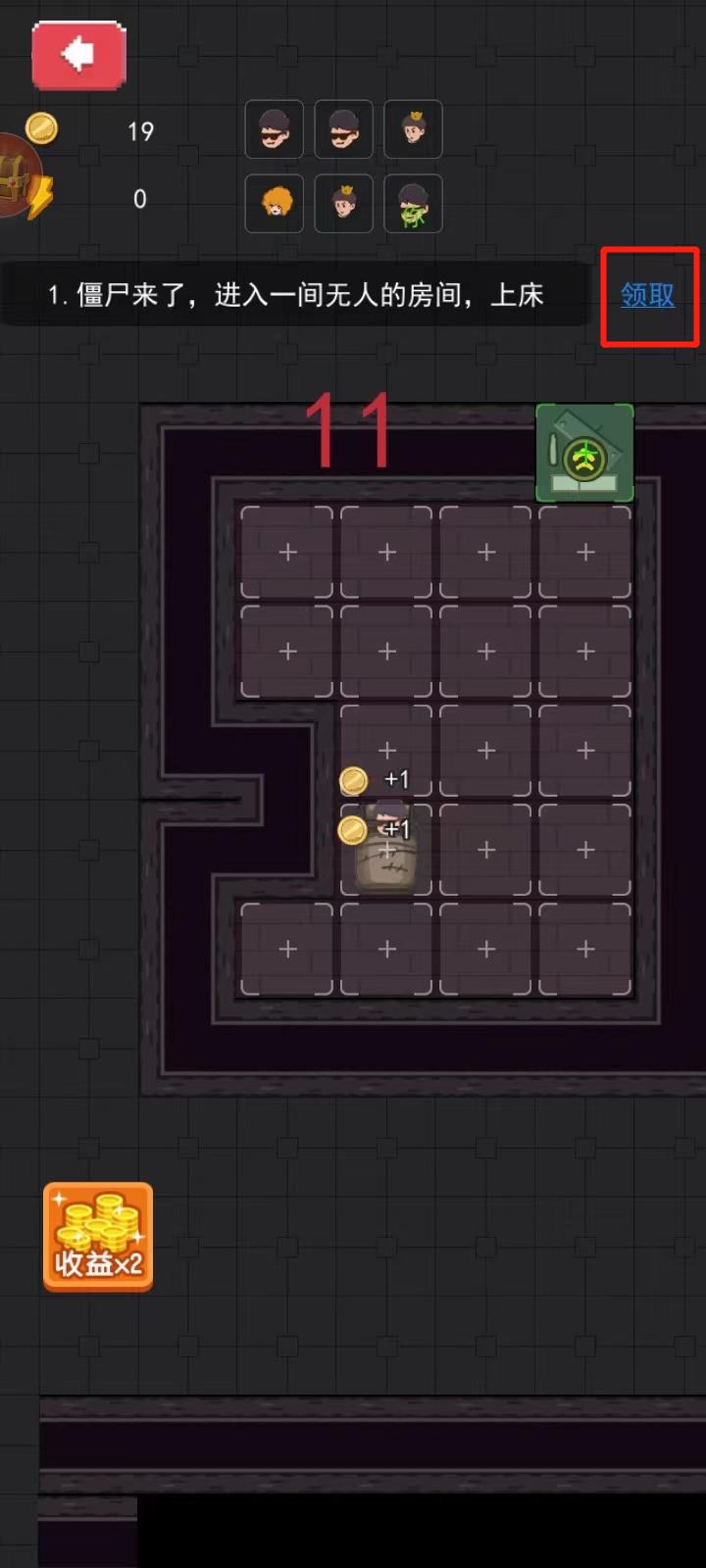706x1568 pixels.
Task: Open the green turret tile in the room
Action: pyautogui.click(x=584, y=453)
